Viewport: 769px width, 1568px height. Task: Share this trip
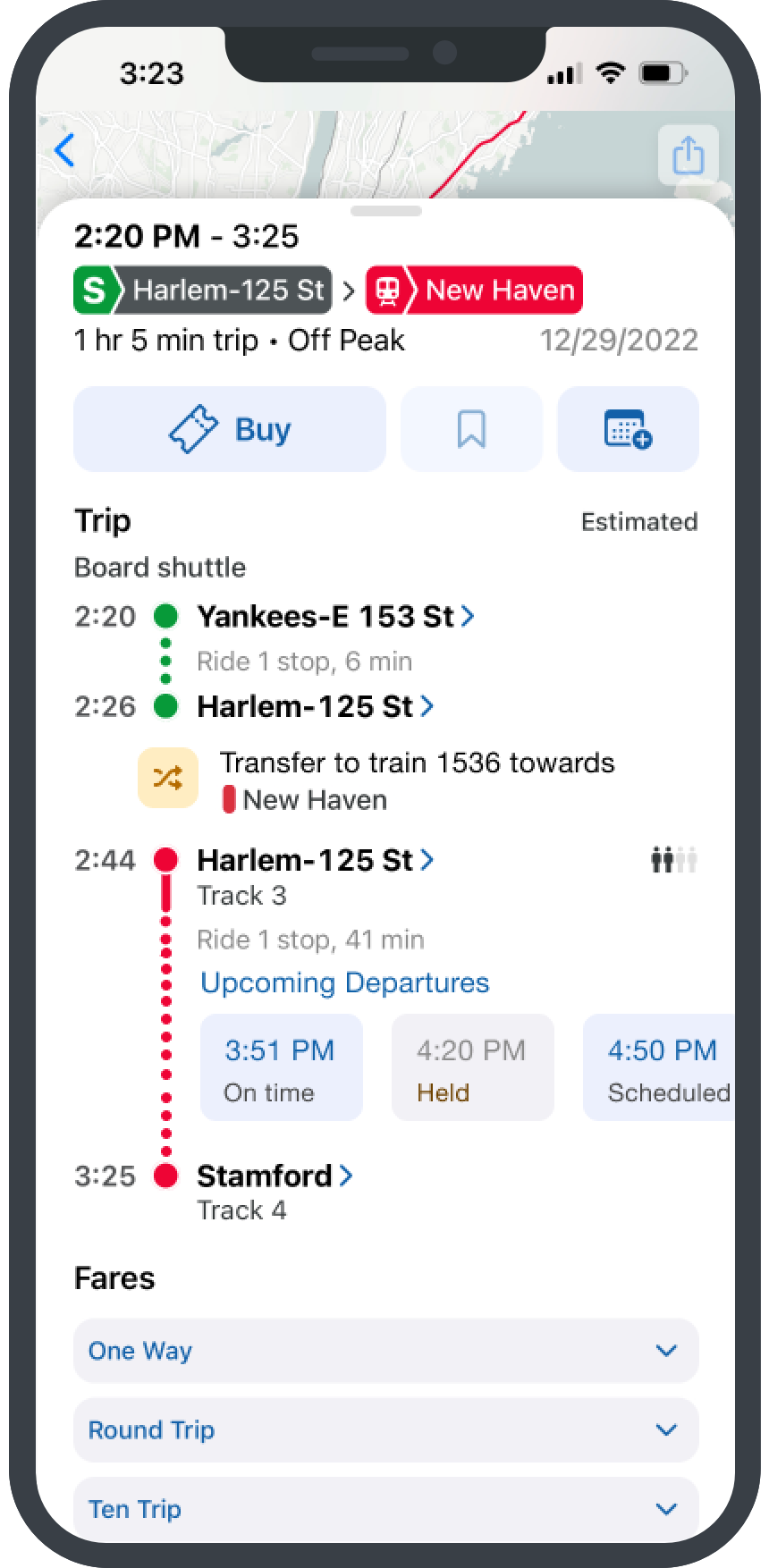click(x=687, y=156)
